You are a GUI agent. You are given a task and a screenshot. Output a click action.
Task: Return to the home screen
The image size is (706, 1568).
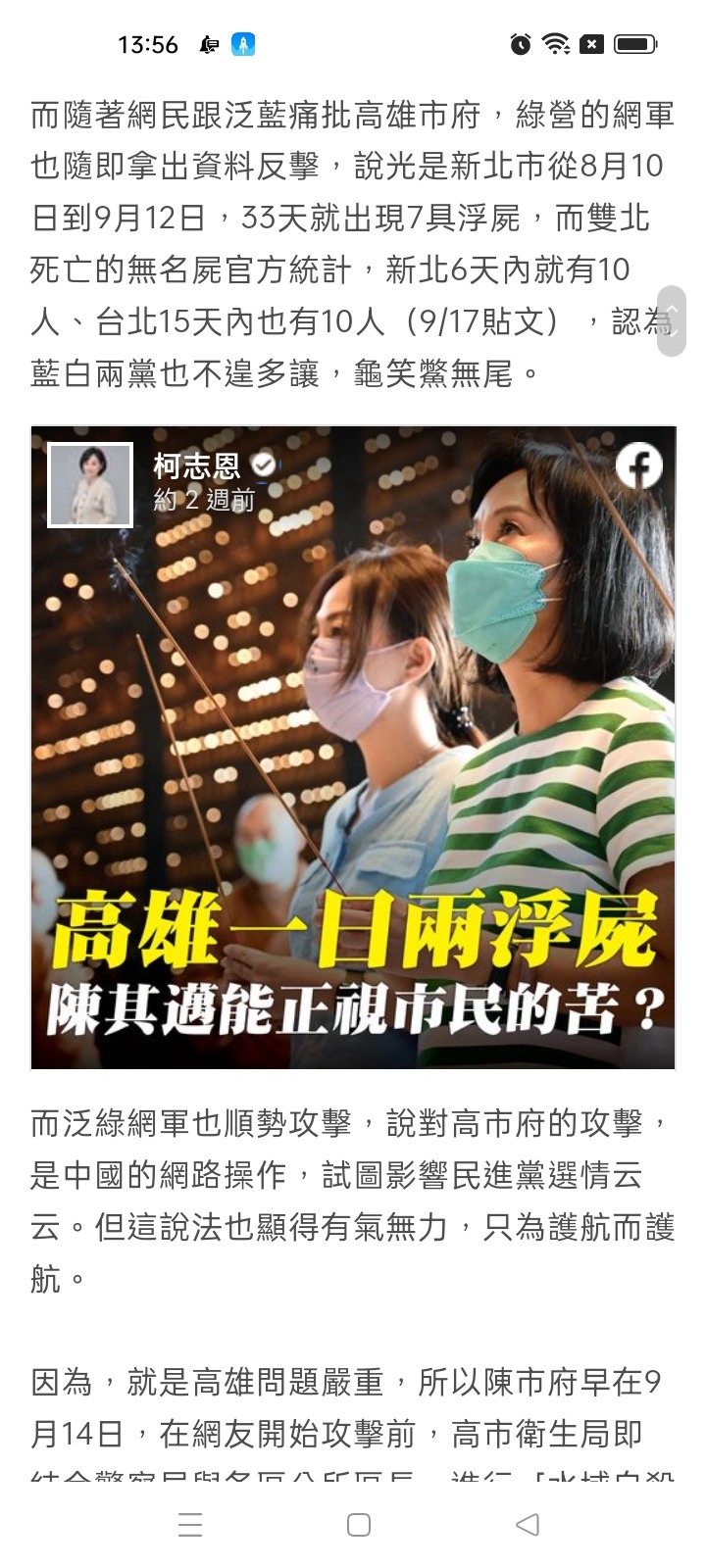tap(359, 1524)
